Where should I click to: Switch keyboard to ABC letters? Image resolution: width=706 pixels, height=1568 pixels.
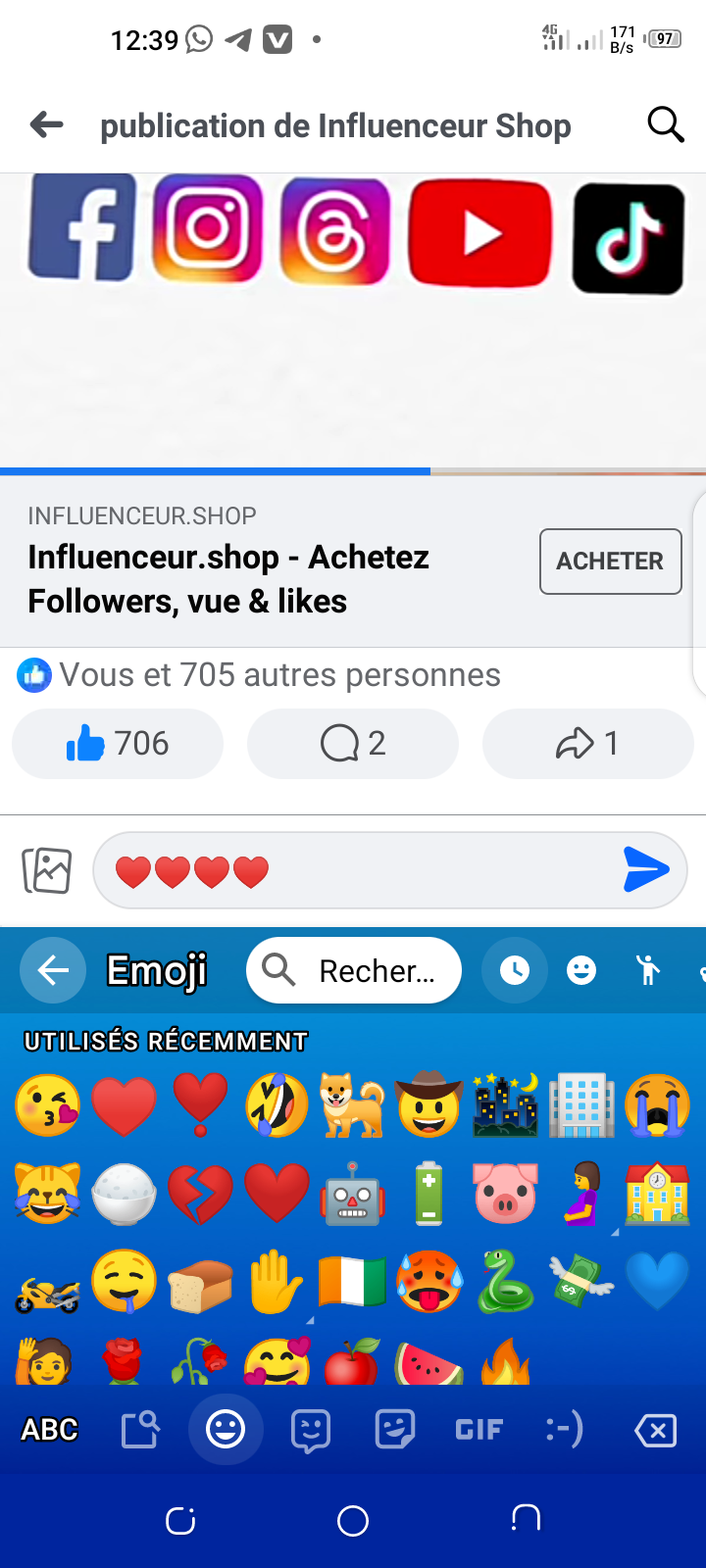coord(50,1430)
